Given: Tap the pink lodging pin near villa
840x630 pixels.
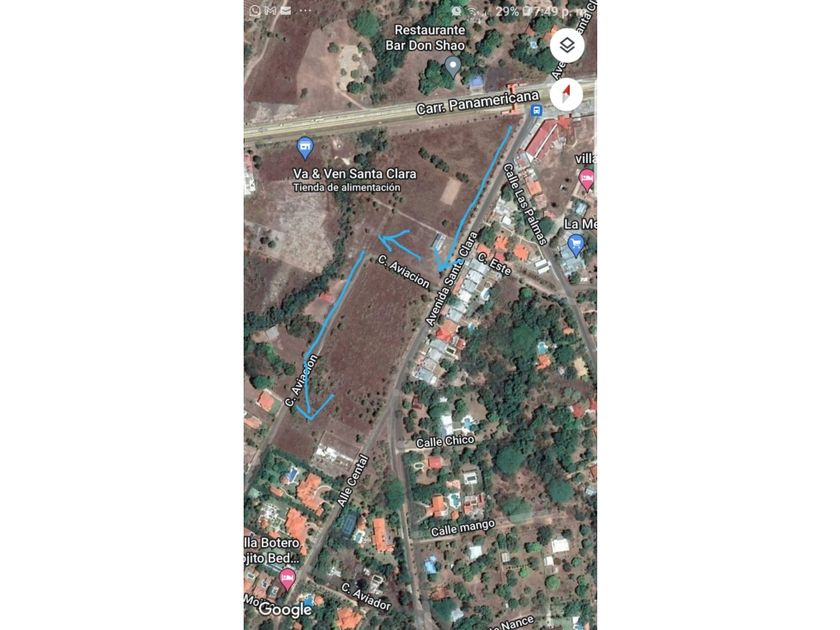Looking at the screenshot, I should tap(587, 178).
